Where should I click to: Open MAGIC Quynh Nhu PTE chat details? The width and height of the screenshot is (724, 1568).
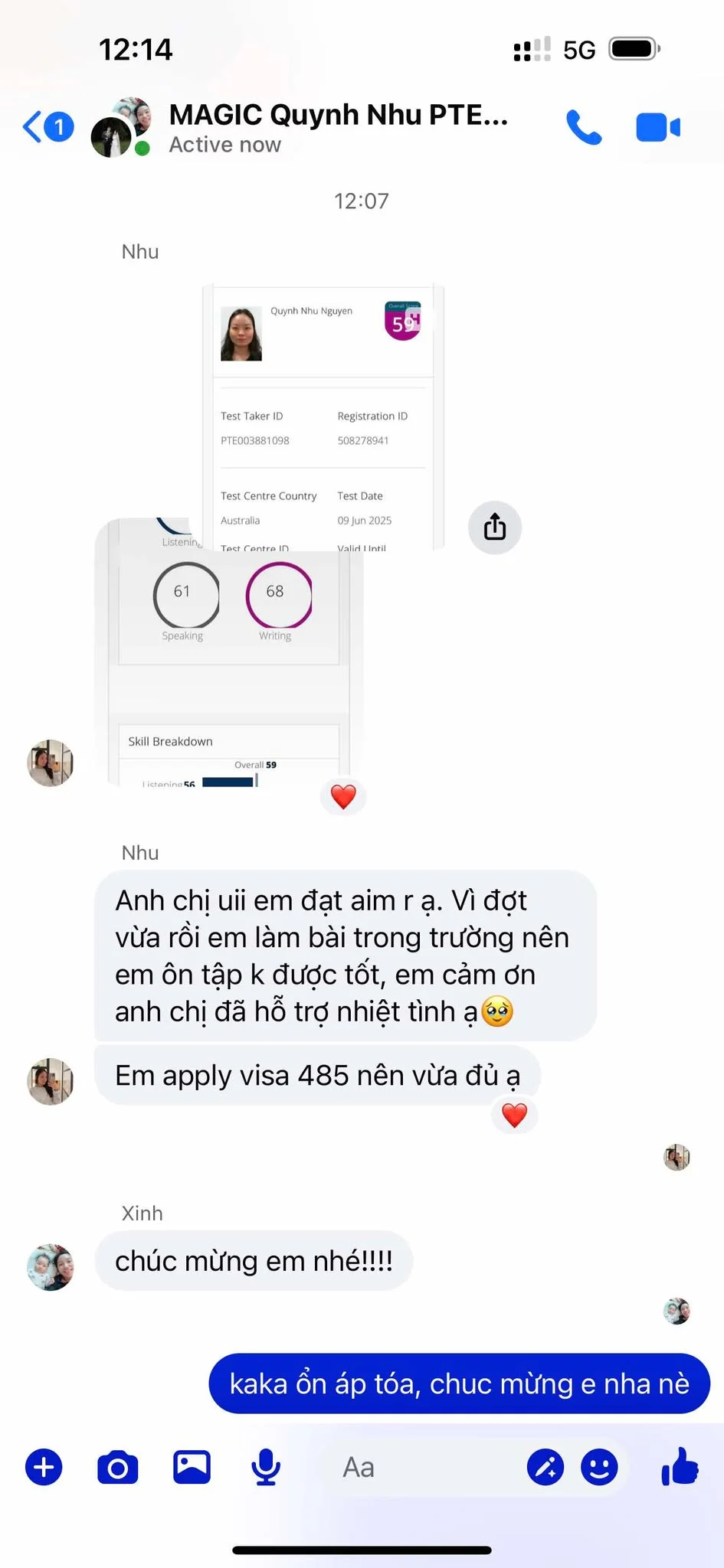pyautogui.click(x=338, y=127)
